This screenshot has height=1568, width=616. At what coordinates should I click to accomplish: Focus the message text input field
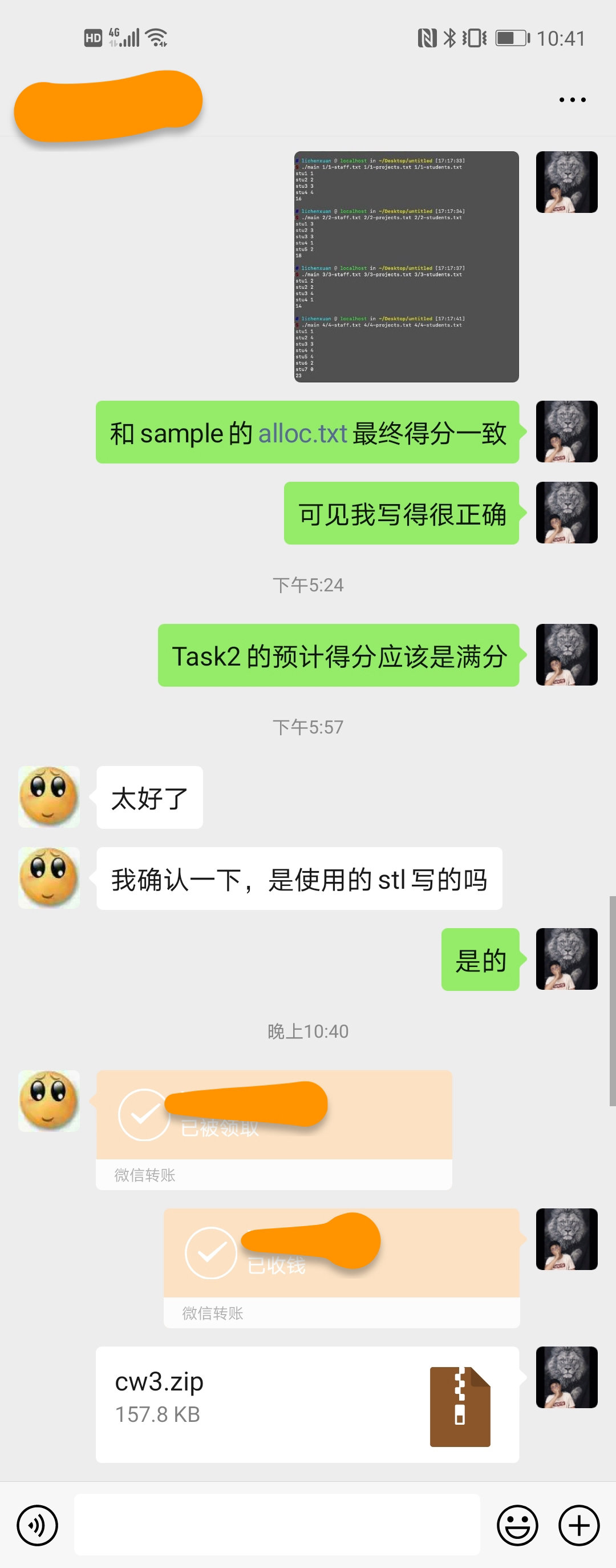277,1524
